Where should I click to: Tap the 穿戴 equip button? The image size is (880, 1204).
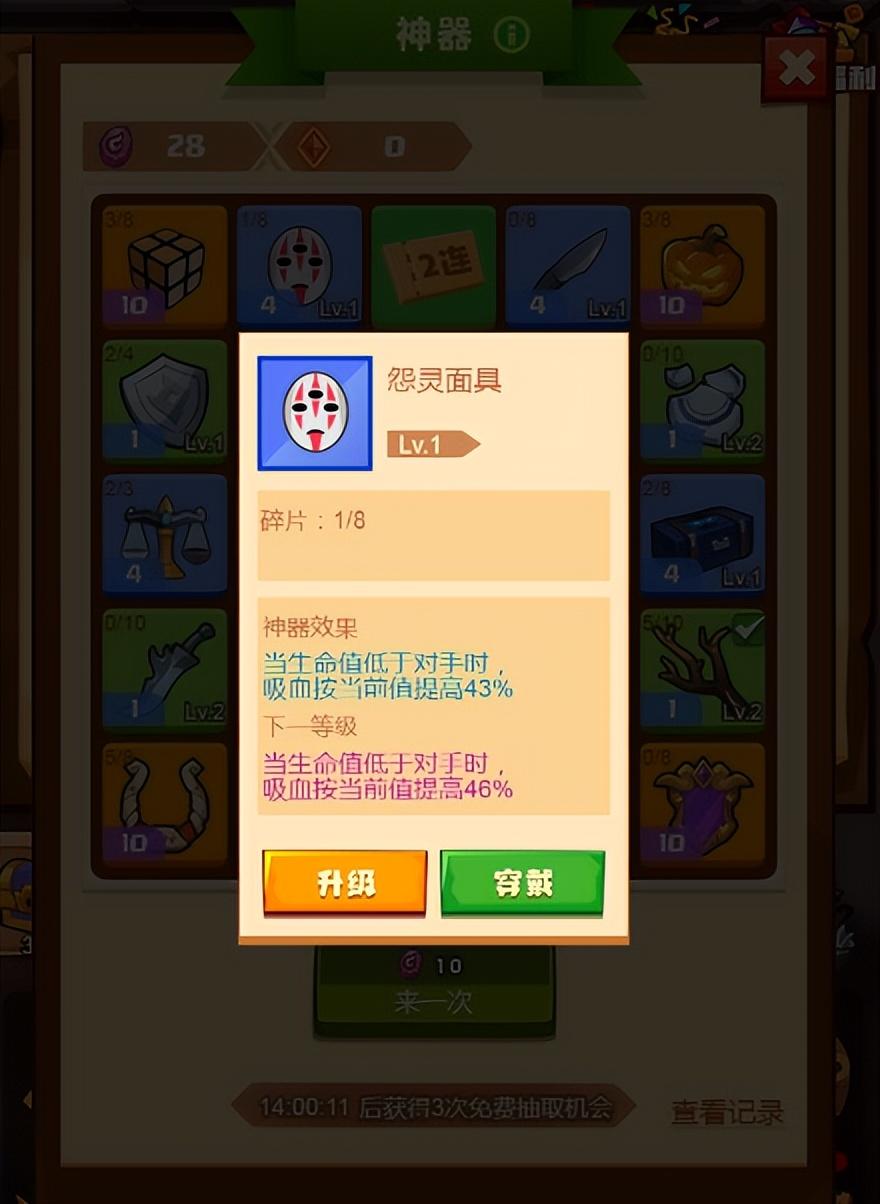tap(522, 883)
